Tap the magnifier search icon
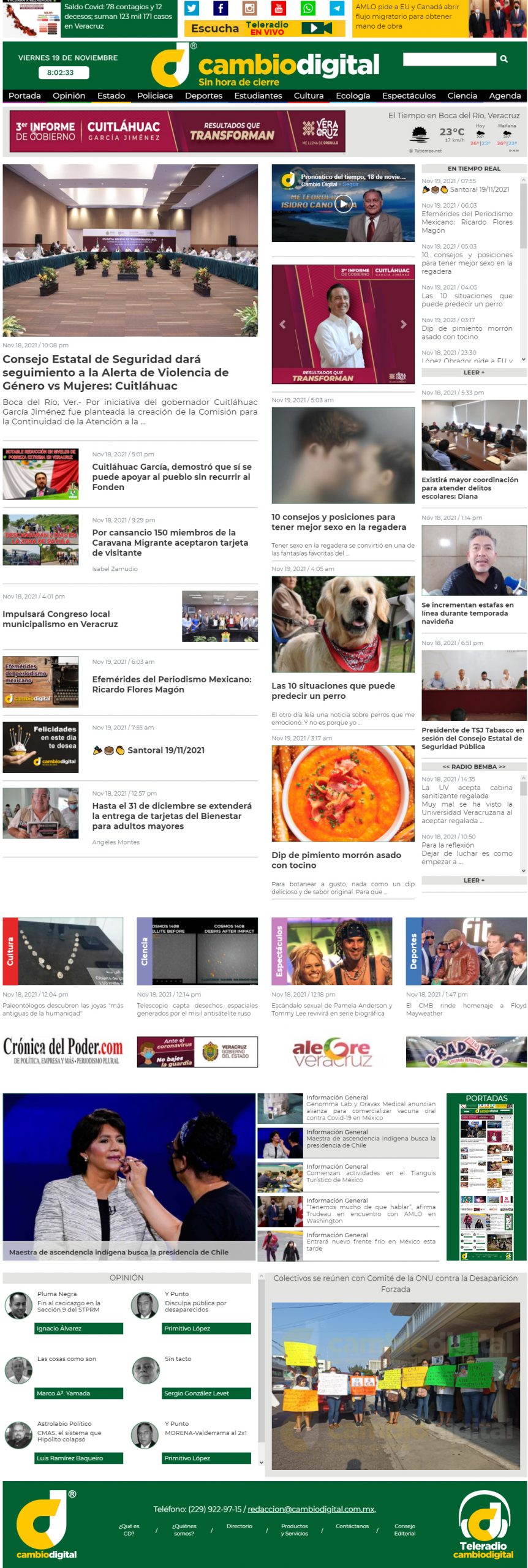528x1568 pixels. pyautogui.click(x=503, y=59)
